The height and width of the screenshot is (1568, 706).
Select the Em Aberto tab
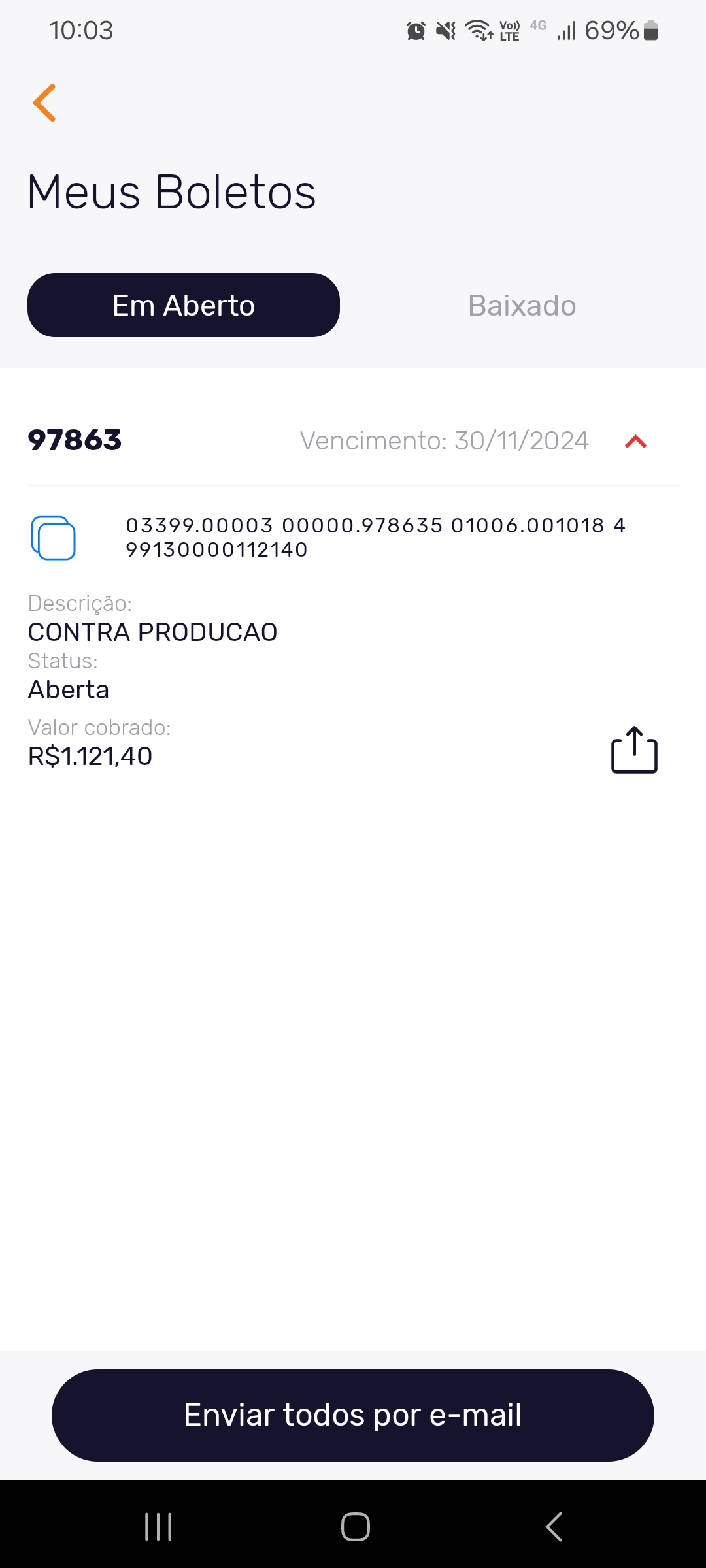184,305
